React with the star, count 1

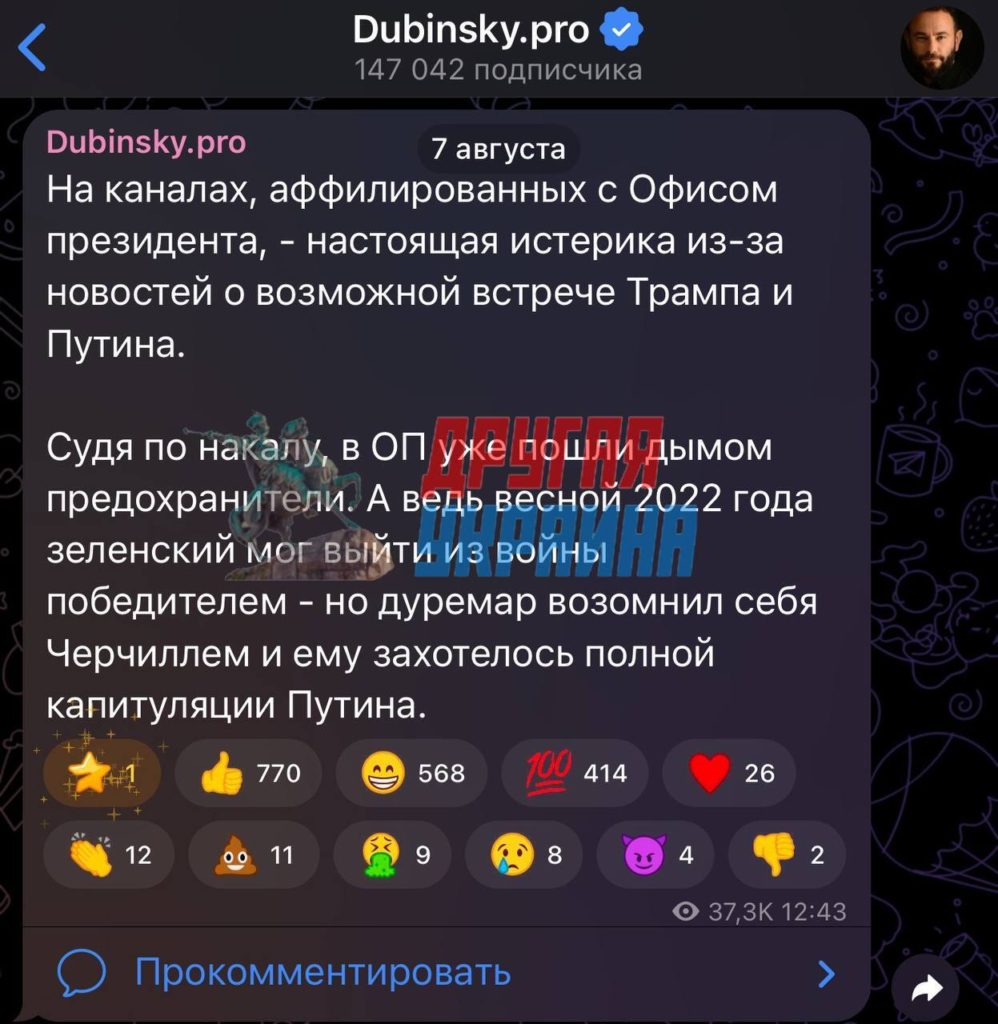coord(101,773)
